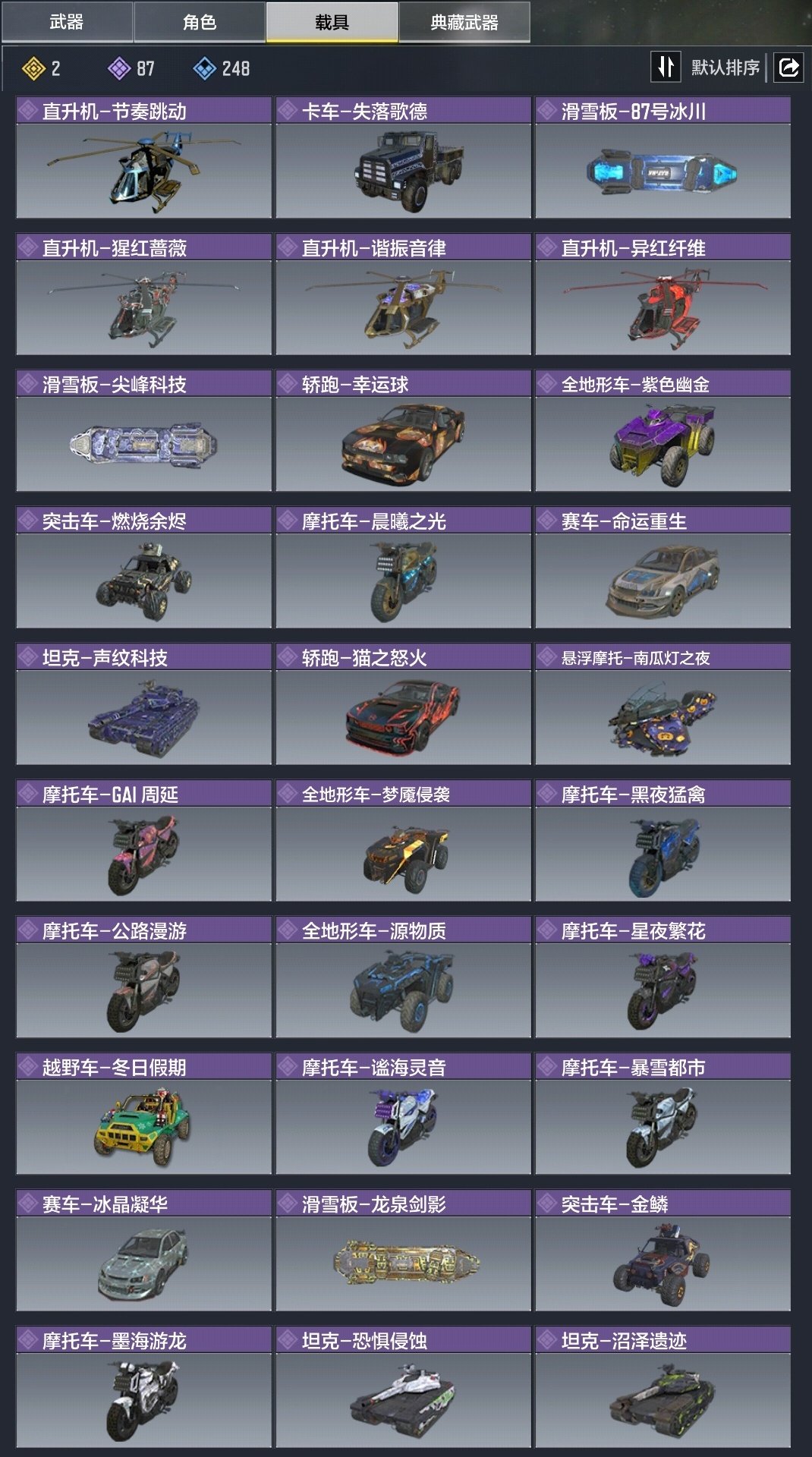This screenshot has width=812, height=1457.
Task: Switch to the 武器 tab
Action: pos(67,22)
